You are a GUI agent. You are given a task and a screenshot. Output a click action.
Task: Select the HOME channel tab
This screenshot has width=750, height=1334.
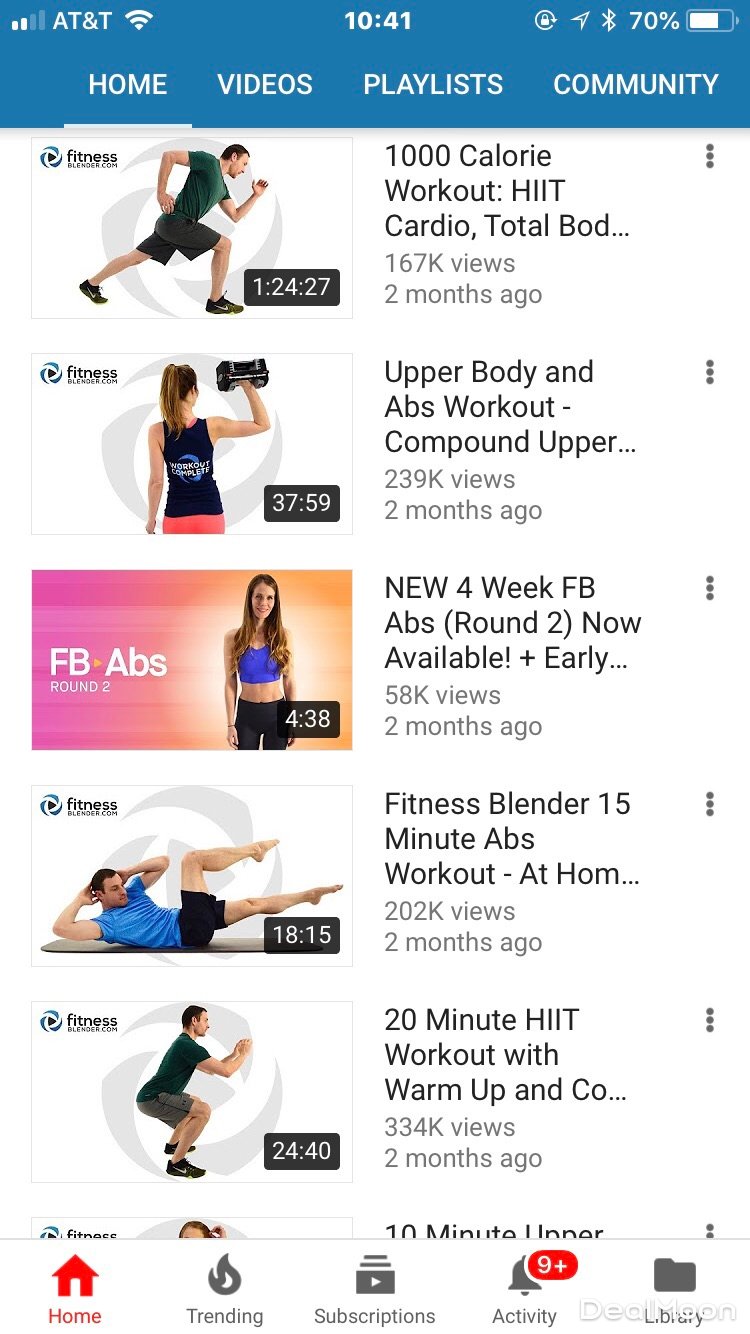pos(128,85)
